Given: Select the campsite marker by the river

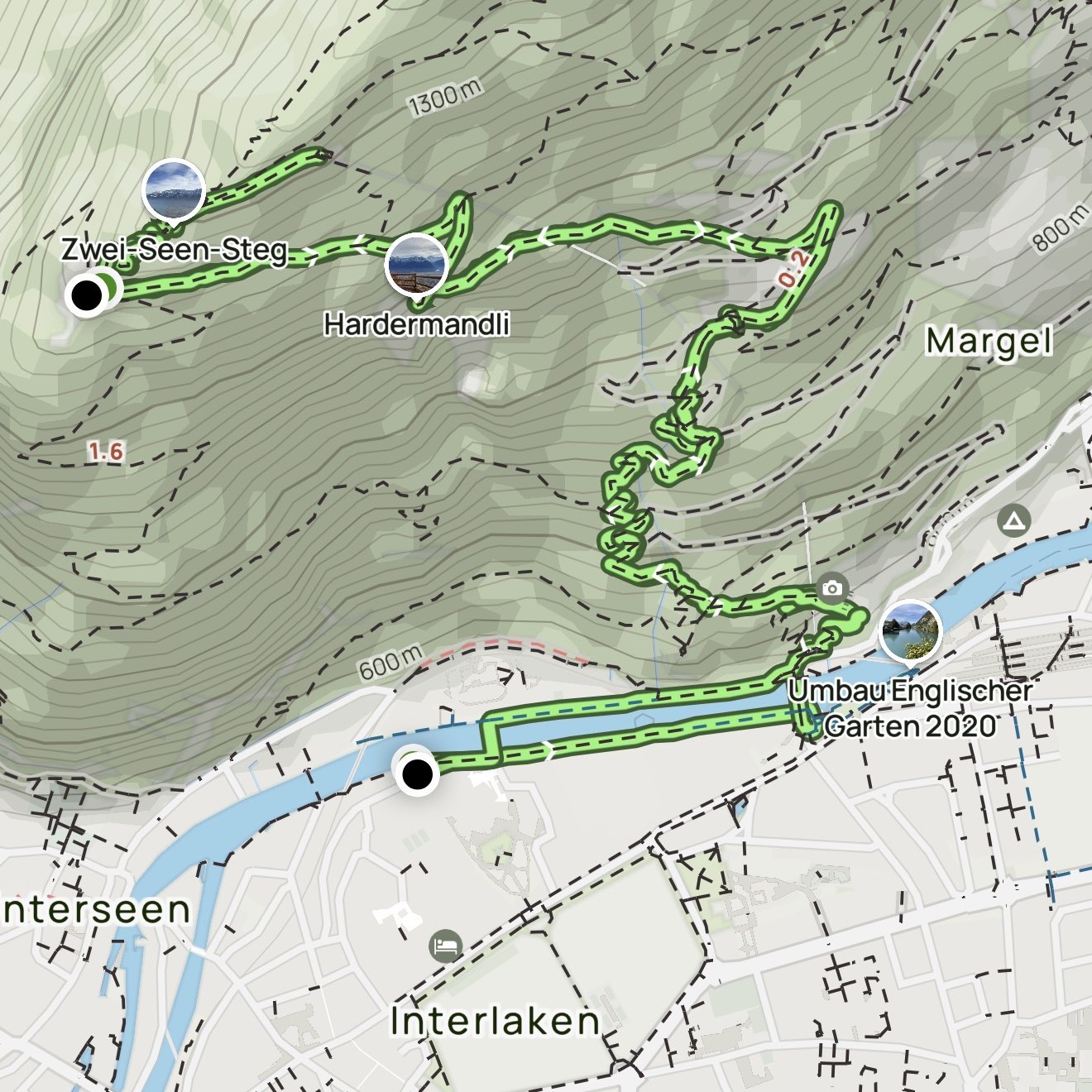Looking at the screenshot, I should coord(1013,522).
